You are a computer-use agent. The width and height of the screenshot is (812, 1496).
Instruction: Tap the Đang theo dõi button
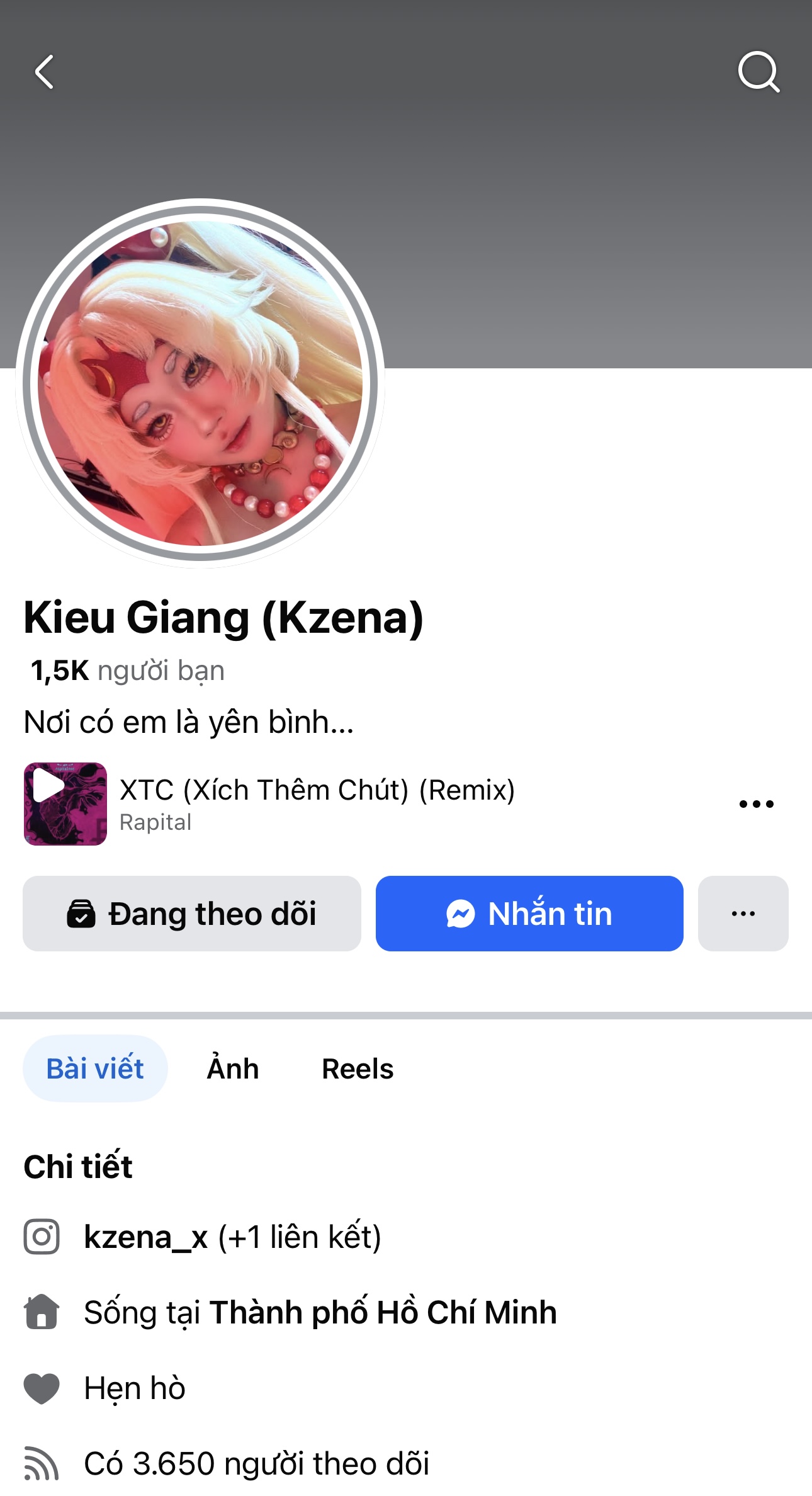click(192, 914)
